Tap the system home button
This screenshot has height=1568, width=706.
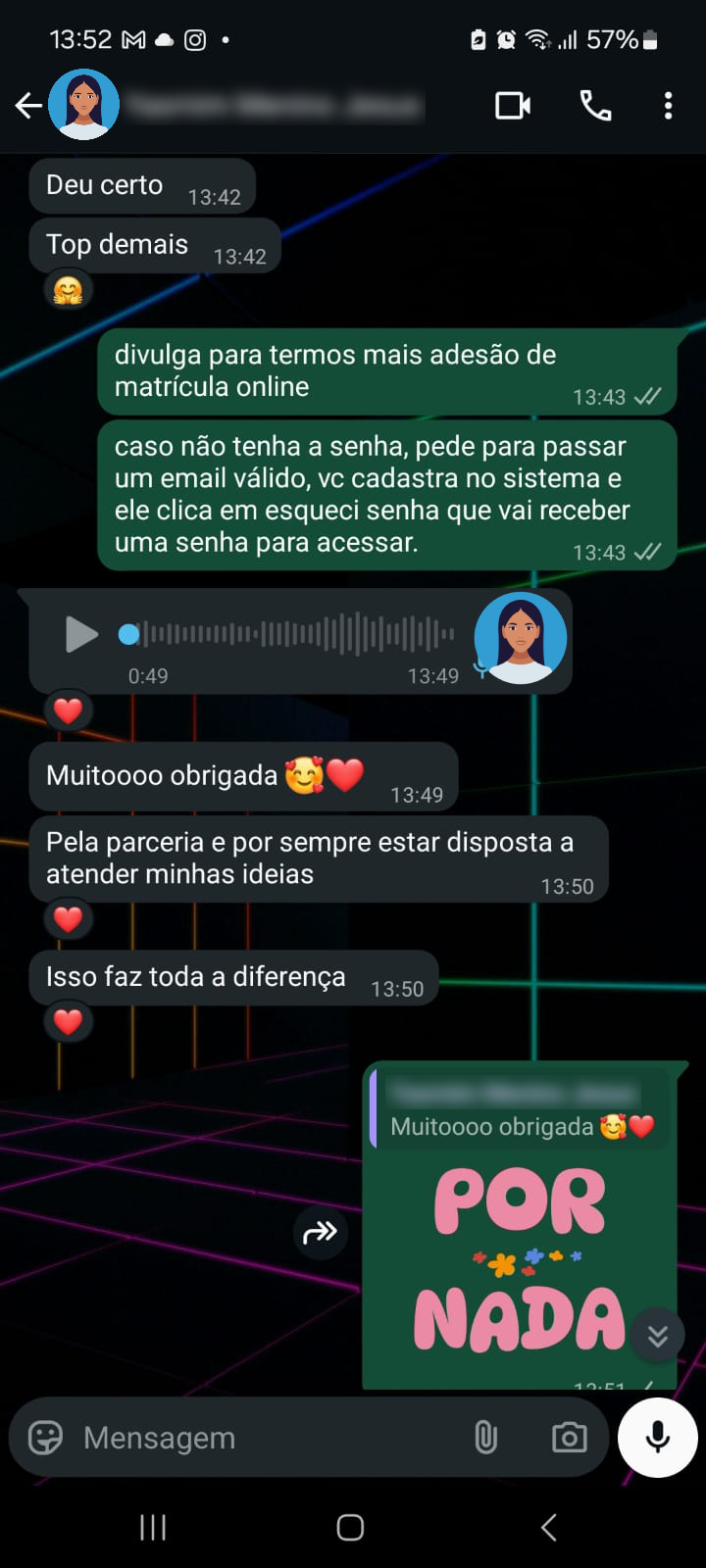pyautogui.click(x=350, y=1527)
